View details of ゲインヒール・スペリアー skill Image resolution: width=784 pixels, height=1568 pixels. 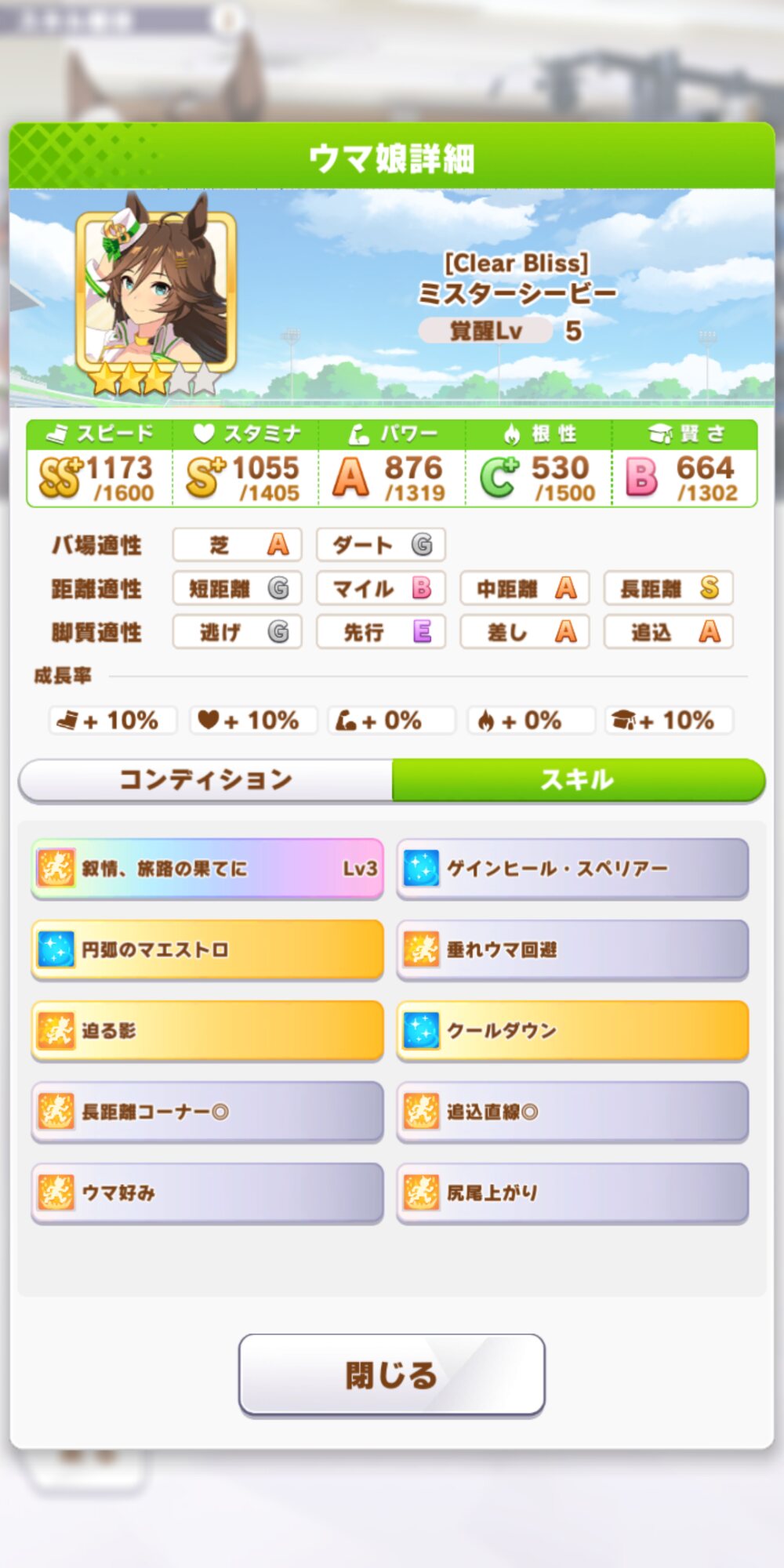pos(573,868)
